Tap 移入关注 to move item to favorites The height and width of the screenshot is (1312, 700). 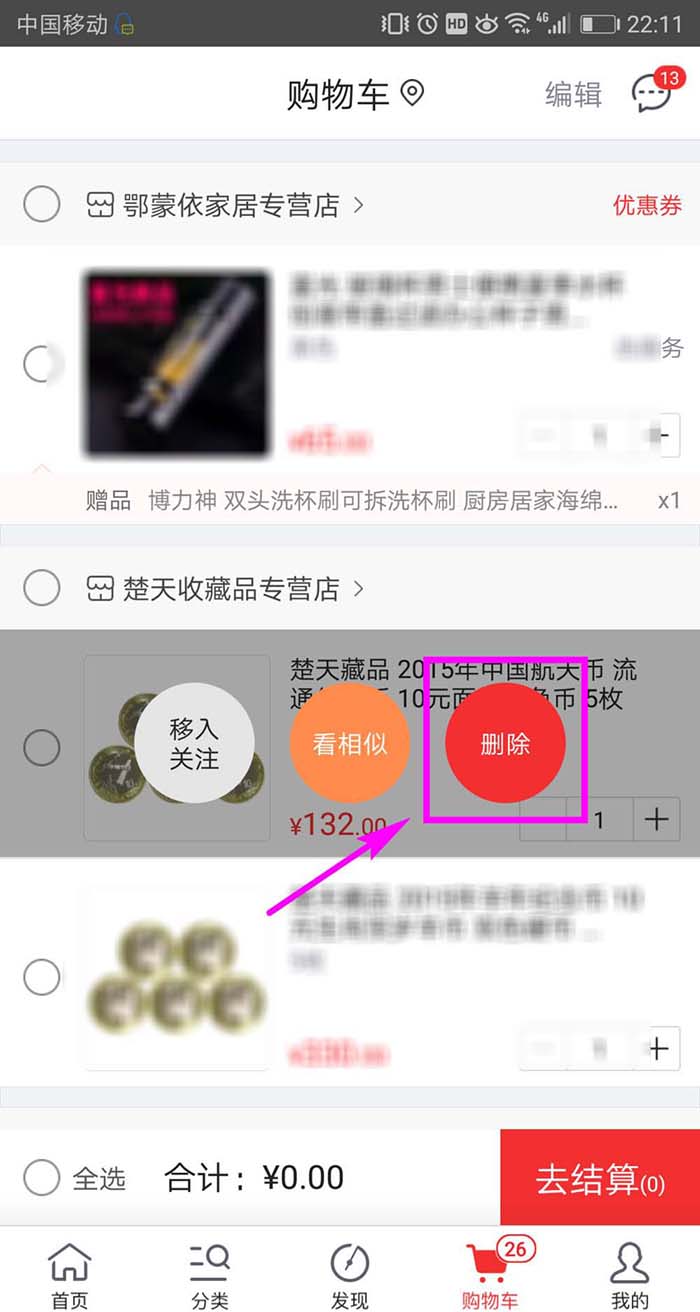(x=194, y=744)
